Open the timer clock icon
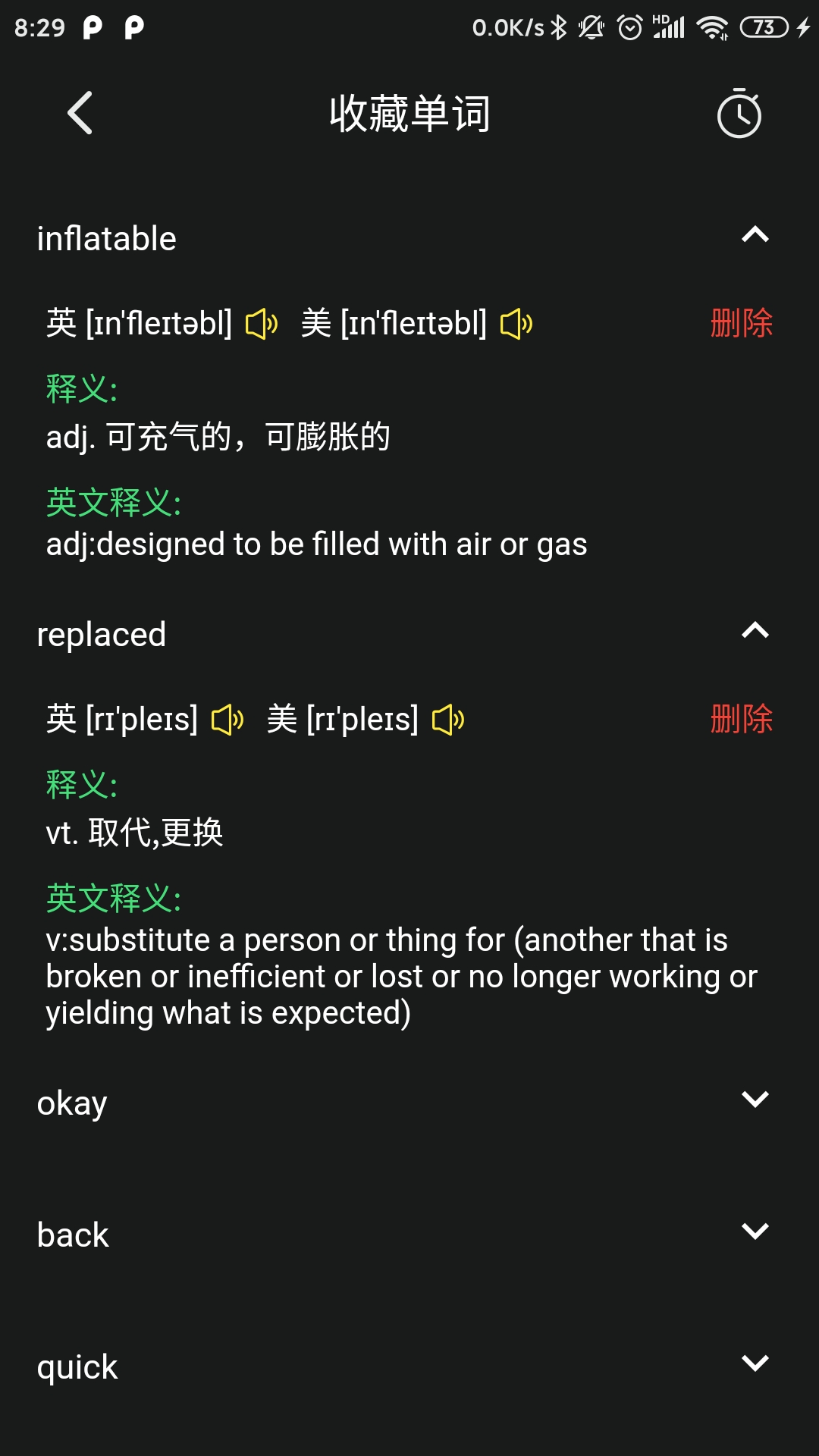This screenshot has width=819, height=1456. coord(739,115)
